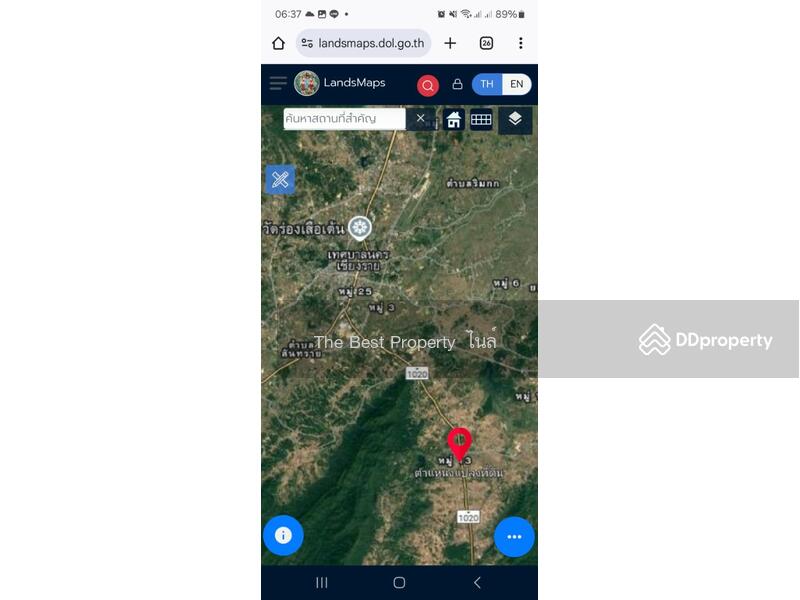The height and width of the screenshot is (600, 800).
Task: Open the blue info button
Action: (283, 536)
